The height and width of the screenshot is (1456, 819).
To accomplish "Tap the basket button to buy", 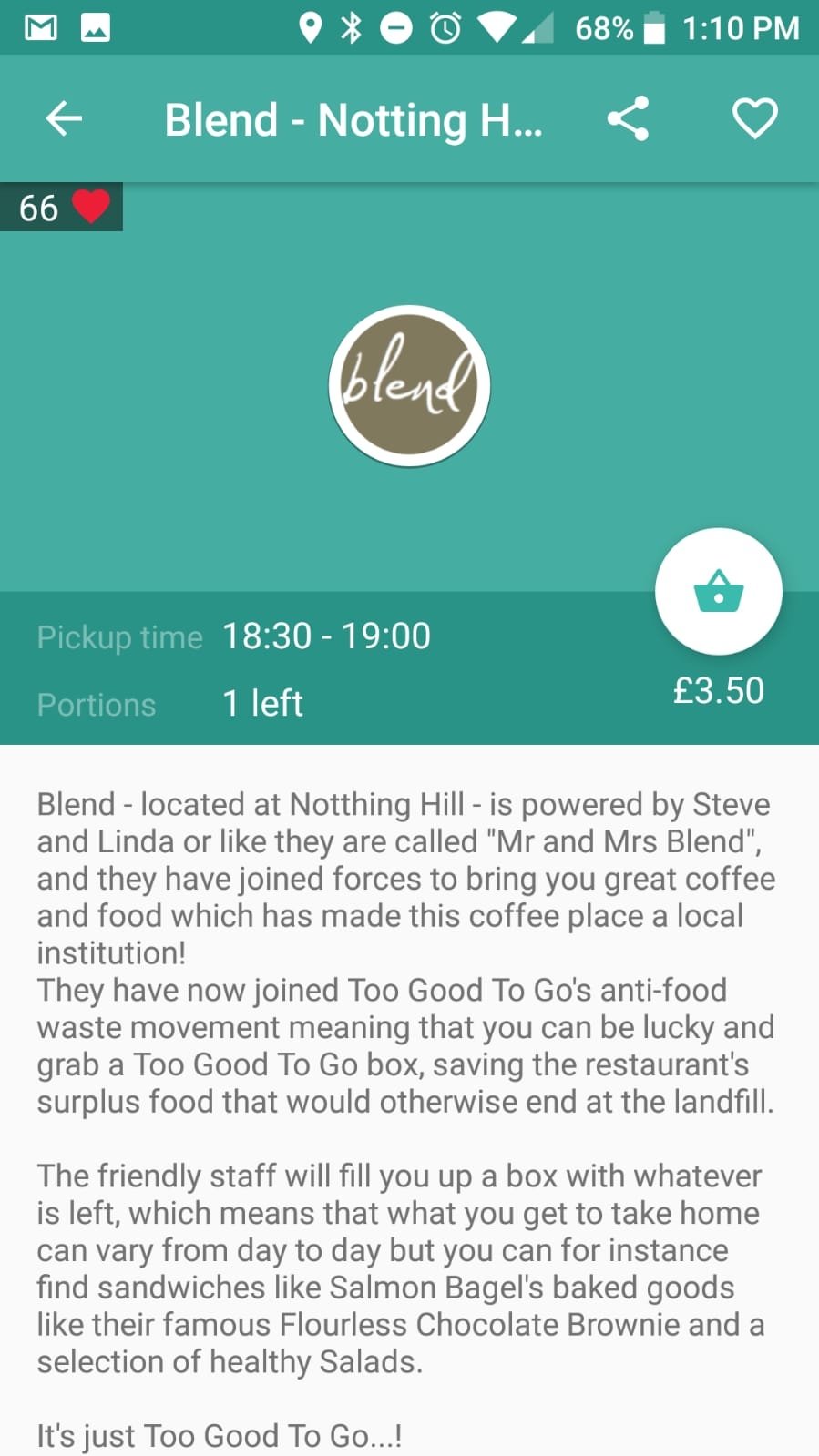I will (718, 592).
